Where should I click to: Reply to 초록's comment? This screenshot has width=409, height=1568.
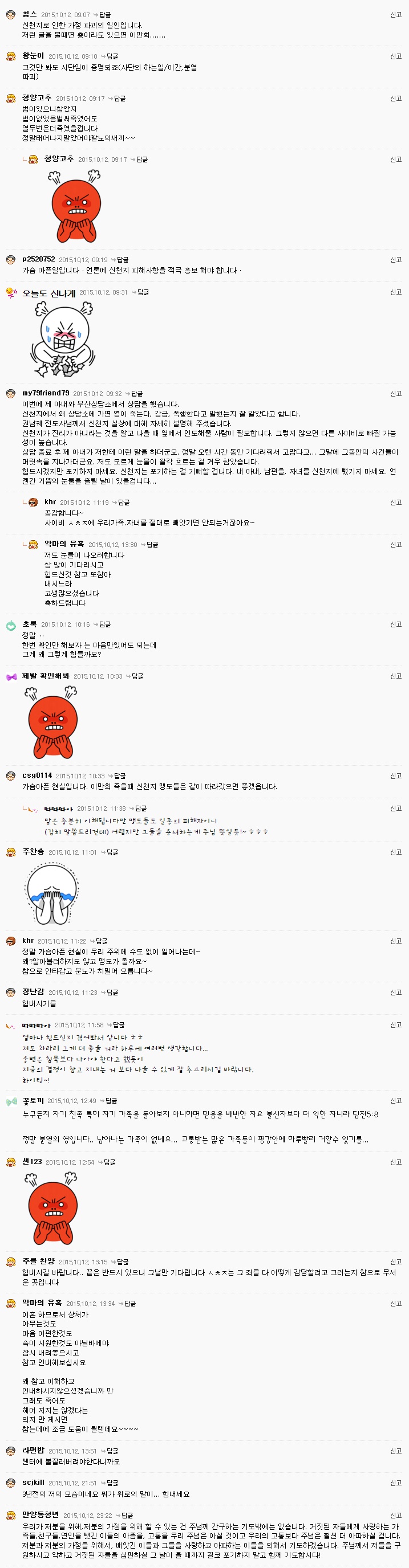click(104, 624)
